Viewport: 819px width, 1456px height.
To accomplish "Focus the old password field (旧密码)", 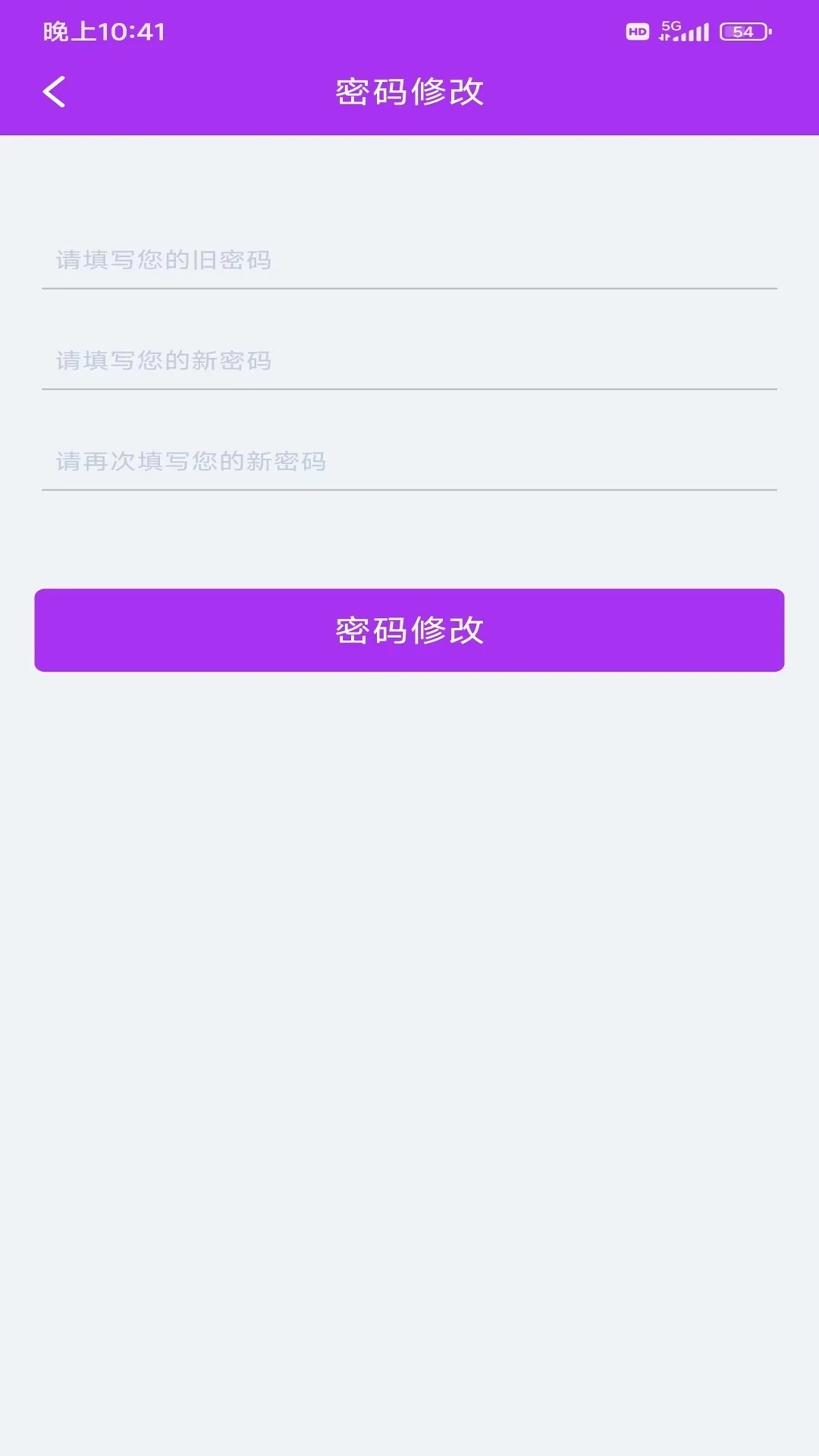I will (x=409, y=260).
